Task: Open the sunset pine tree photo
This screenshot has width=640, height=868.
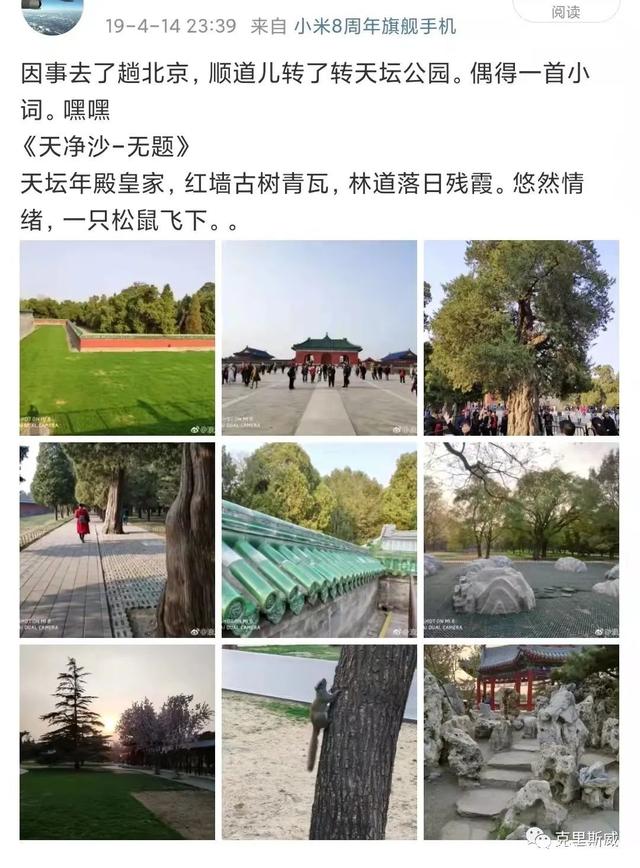Action: pyautogui.click(x=117, y=742)
